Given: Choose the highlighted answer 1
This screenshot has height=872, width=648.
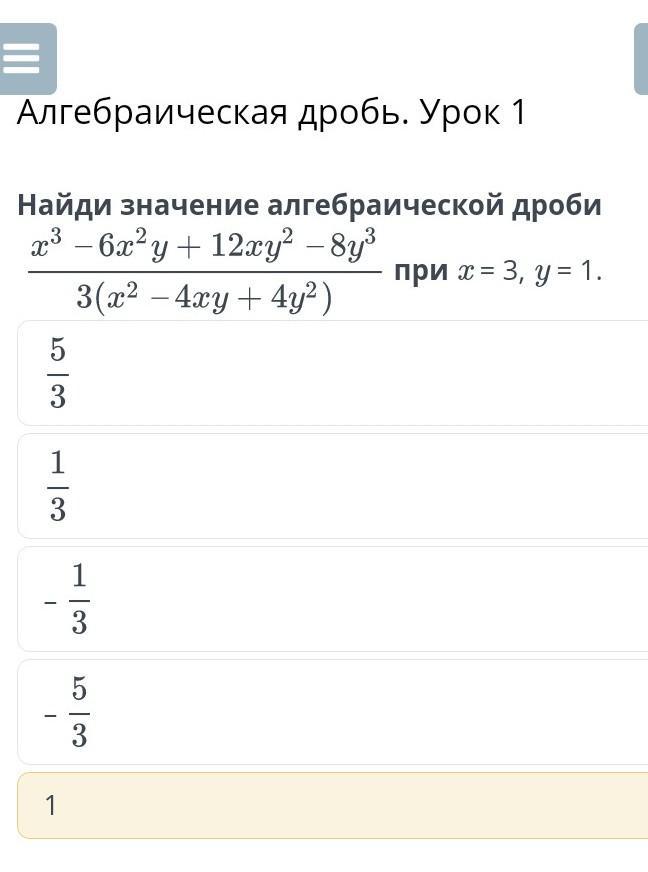Looking at the screenshot, I should tap(330, 805).
